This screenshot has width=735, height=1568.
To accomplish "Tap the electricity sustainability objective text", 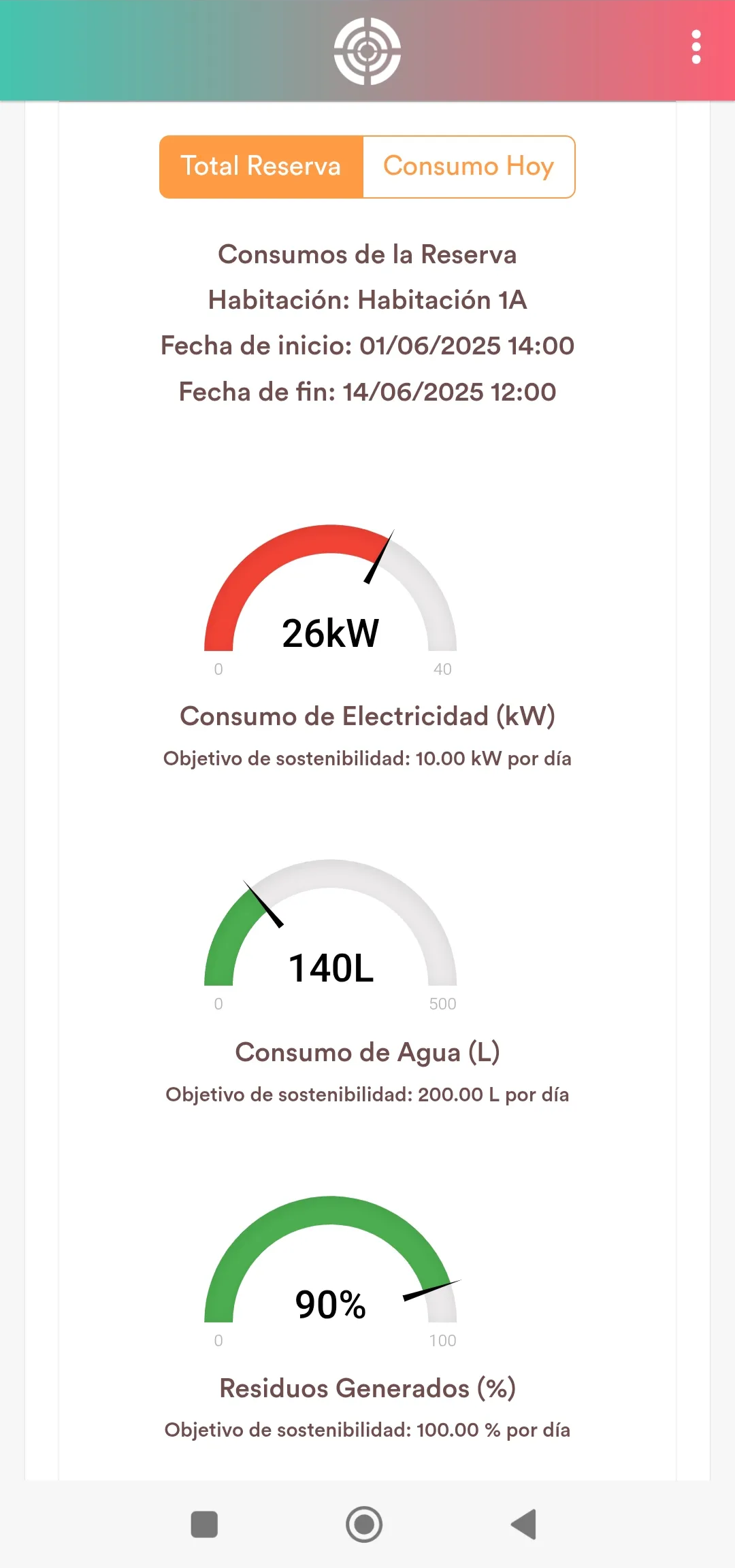I will 367,758.
